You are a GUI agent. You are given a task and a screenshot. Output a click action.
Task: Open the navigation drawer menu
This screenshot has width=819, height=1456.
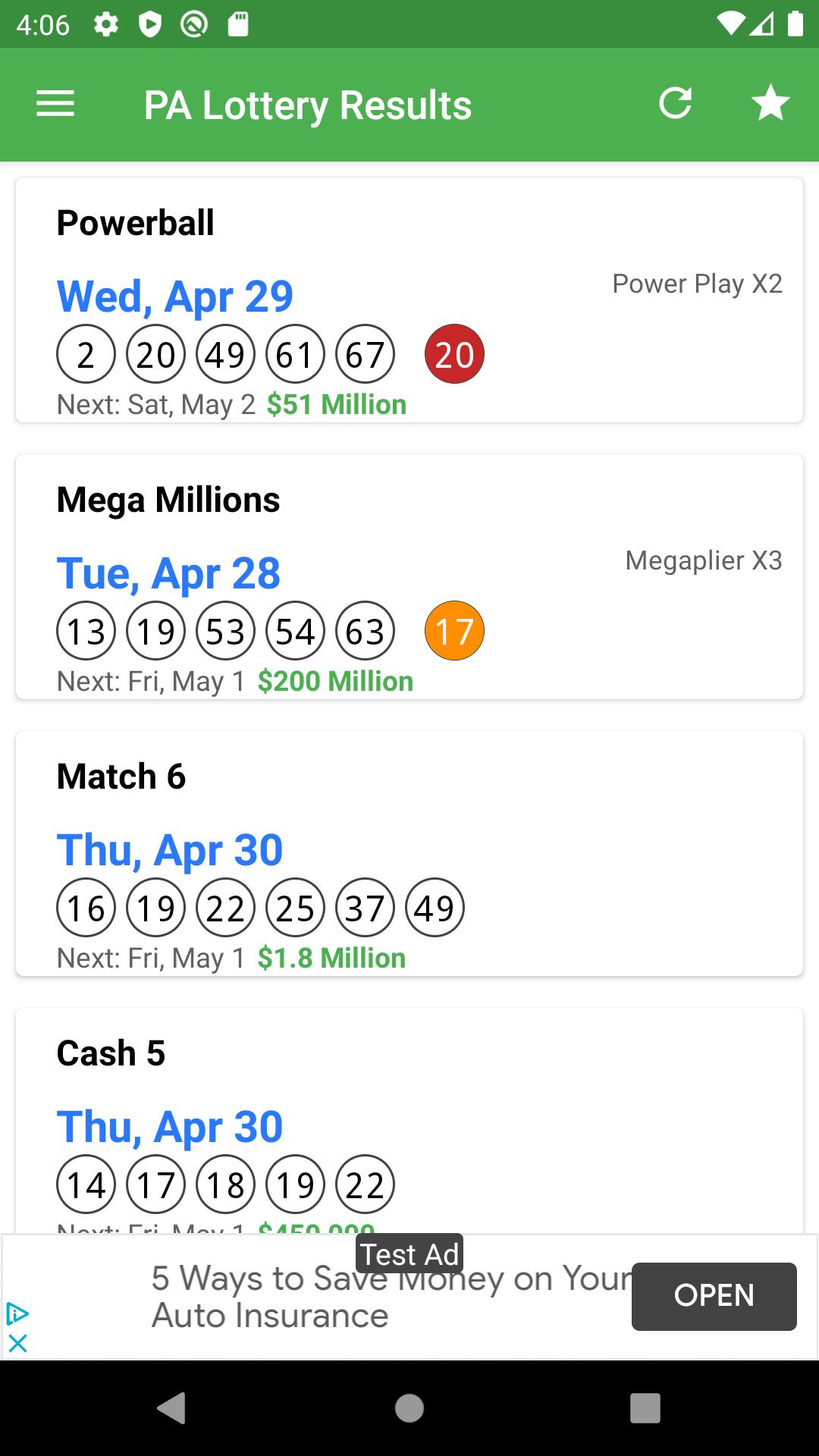[55, 104]
